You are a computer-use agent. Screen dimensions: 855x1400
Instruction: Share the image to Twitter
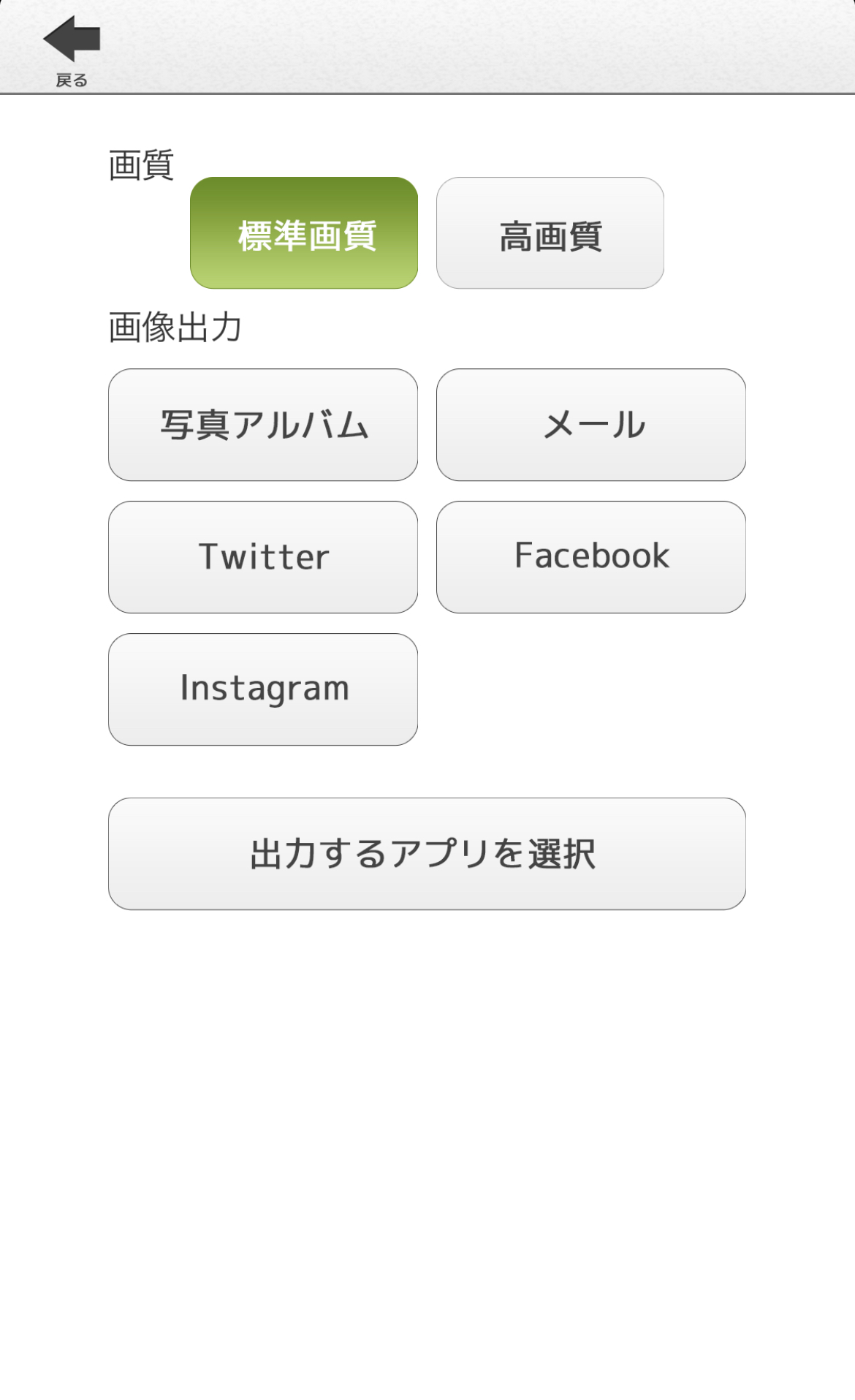click(263, 557)
